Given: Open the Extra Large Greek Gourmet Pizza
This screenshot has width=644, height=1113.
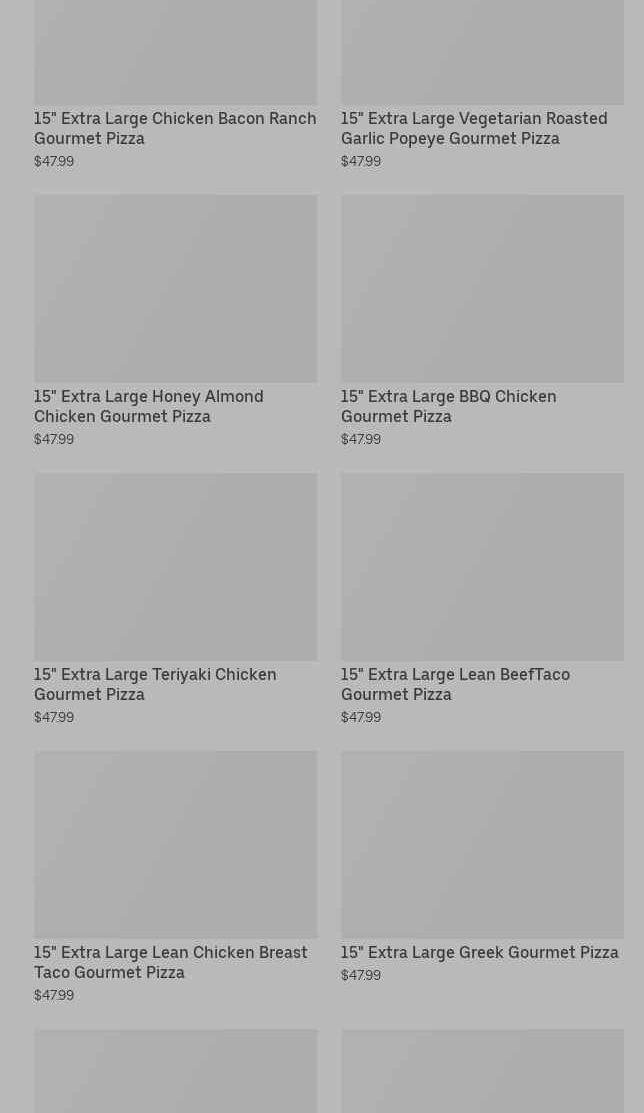Looking at the screenshot, I should (480, 952).
